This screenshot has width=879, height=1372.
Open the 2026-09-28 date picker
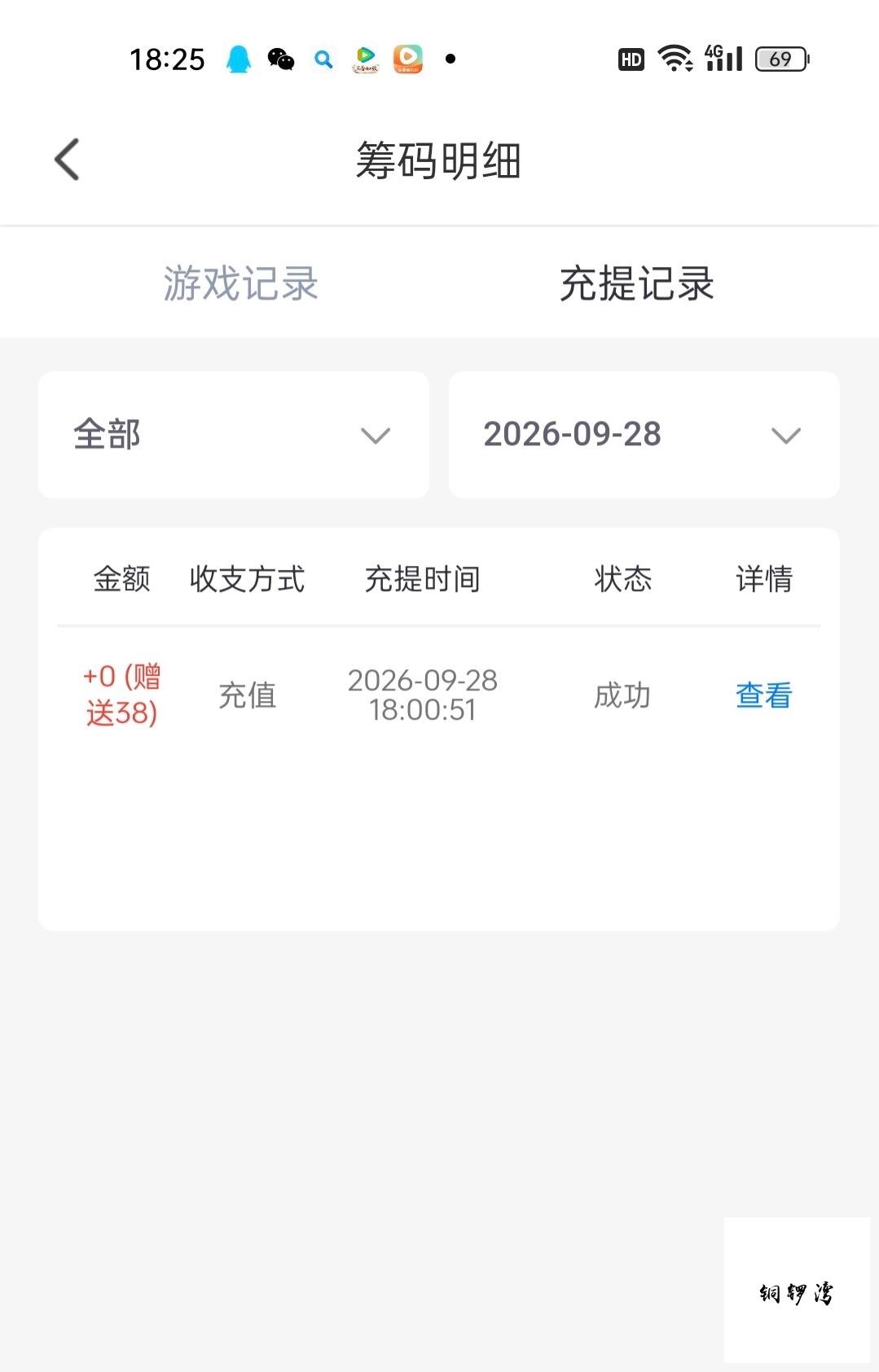coord(644,435)
